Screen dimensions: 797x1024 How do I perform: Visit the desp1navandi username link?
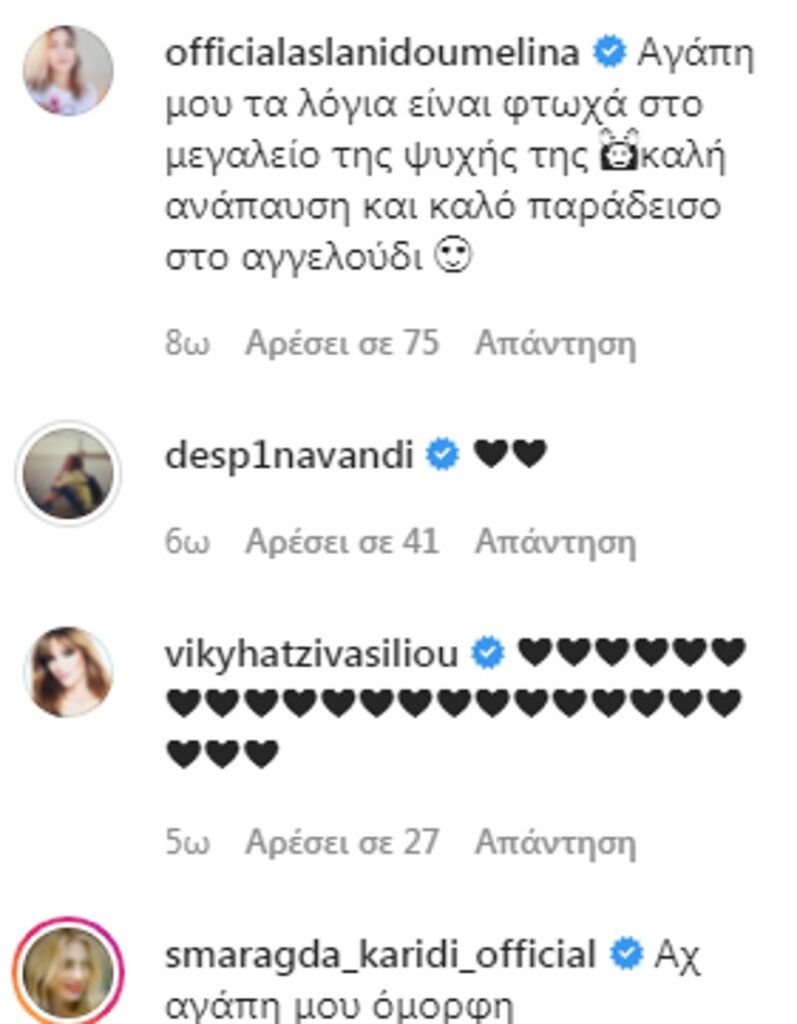(x=288, y=455)
